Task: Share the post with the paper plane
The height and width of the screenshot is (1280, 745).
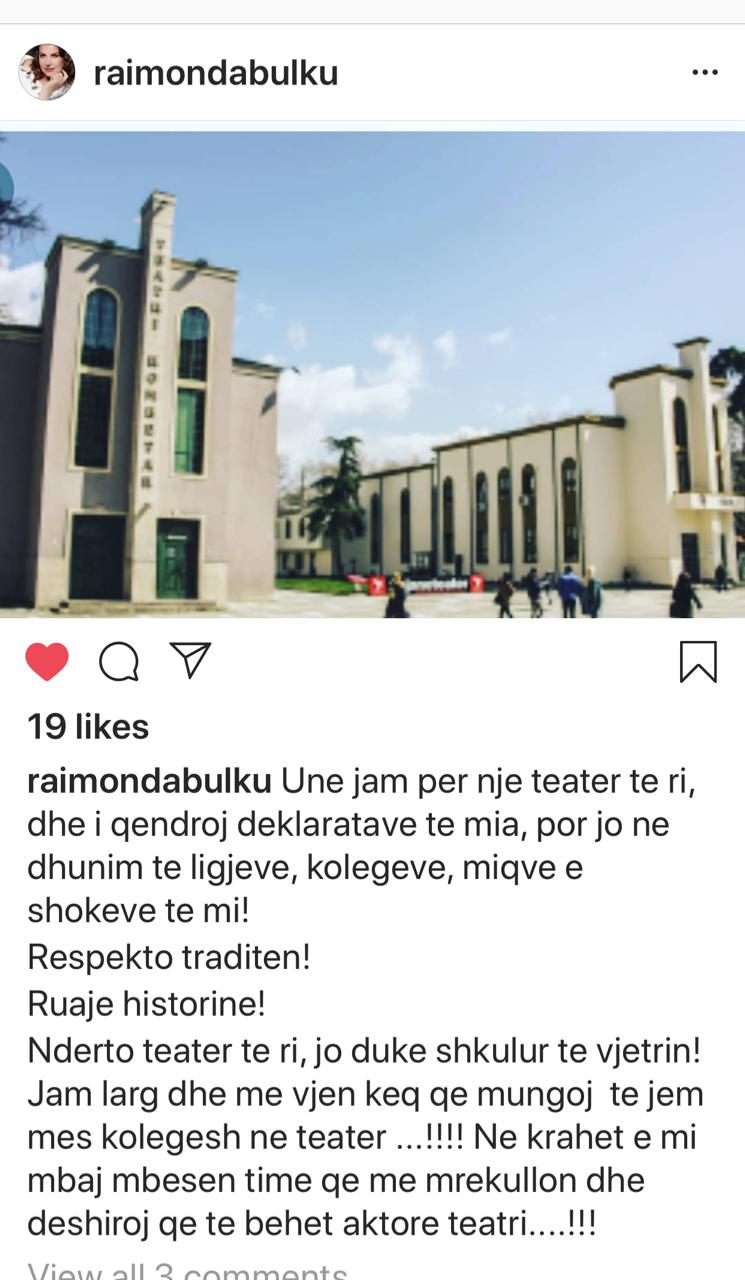Action: click(x=190, y=661)
